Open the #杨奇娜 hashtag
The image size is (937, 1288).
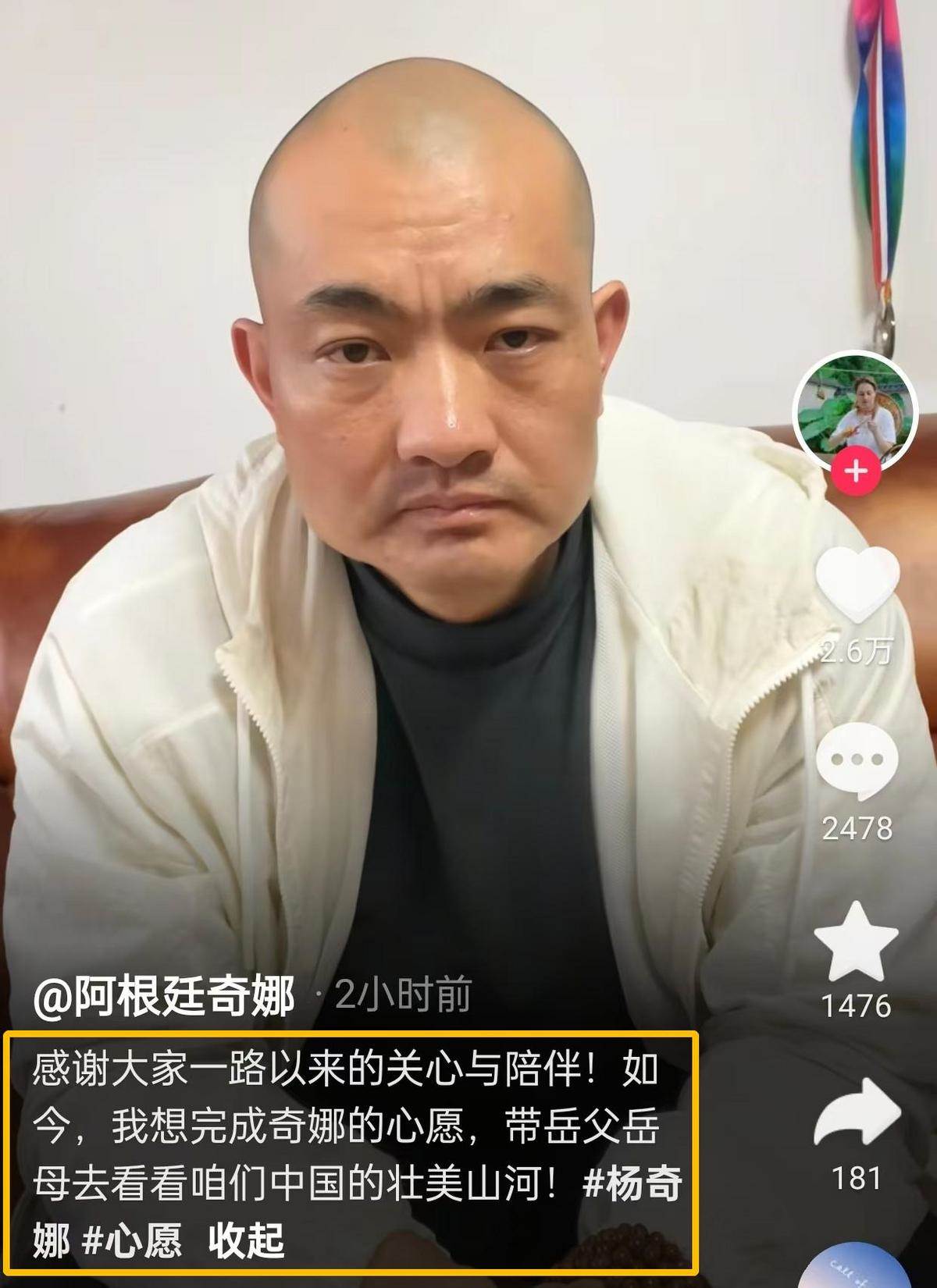(x=632, y=1184)
